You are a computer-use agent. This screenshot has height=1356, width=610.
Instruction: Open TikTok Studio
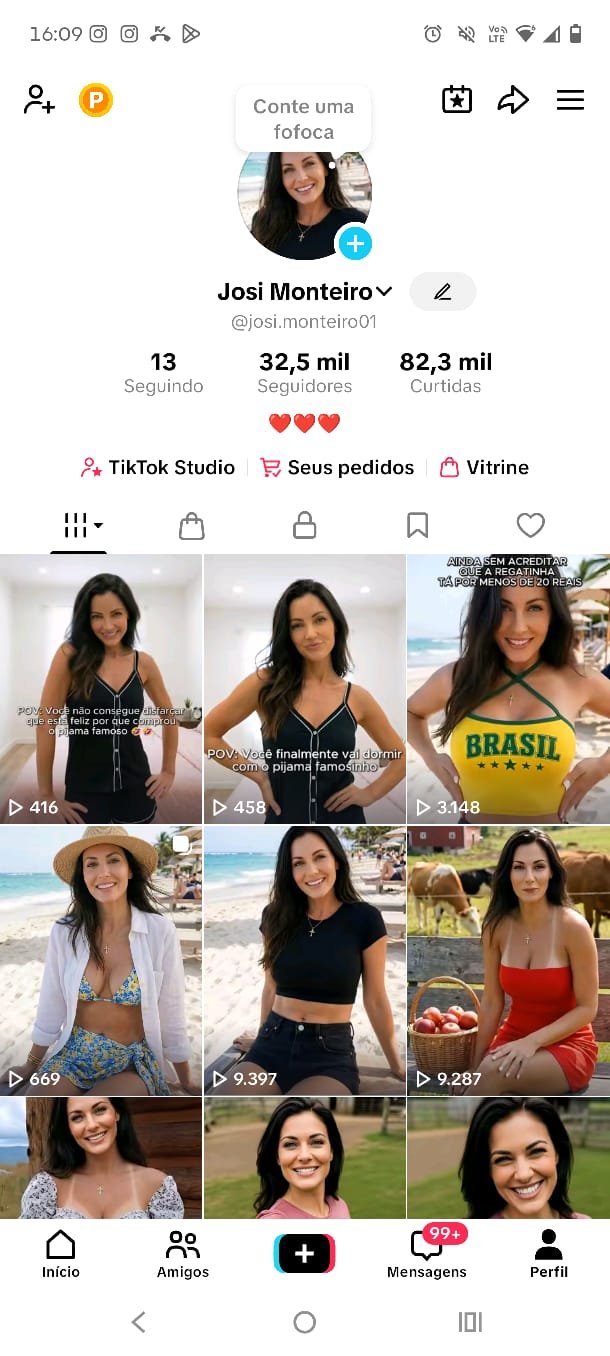click(158, 467)
